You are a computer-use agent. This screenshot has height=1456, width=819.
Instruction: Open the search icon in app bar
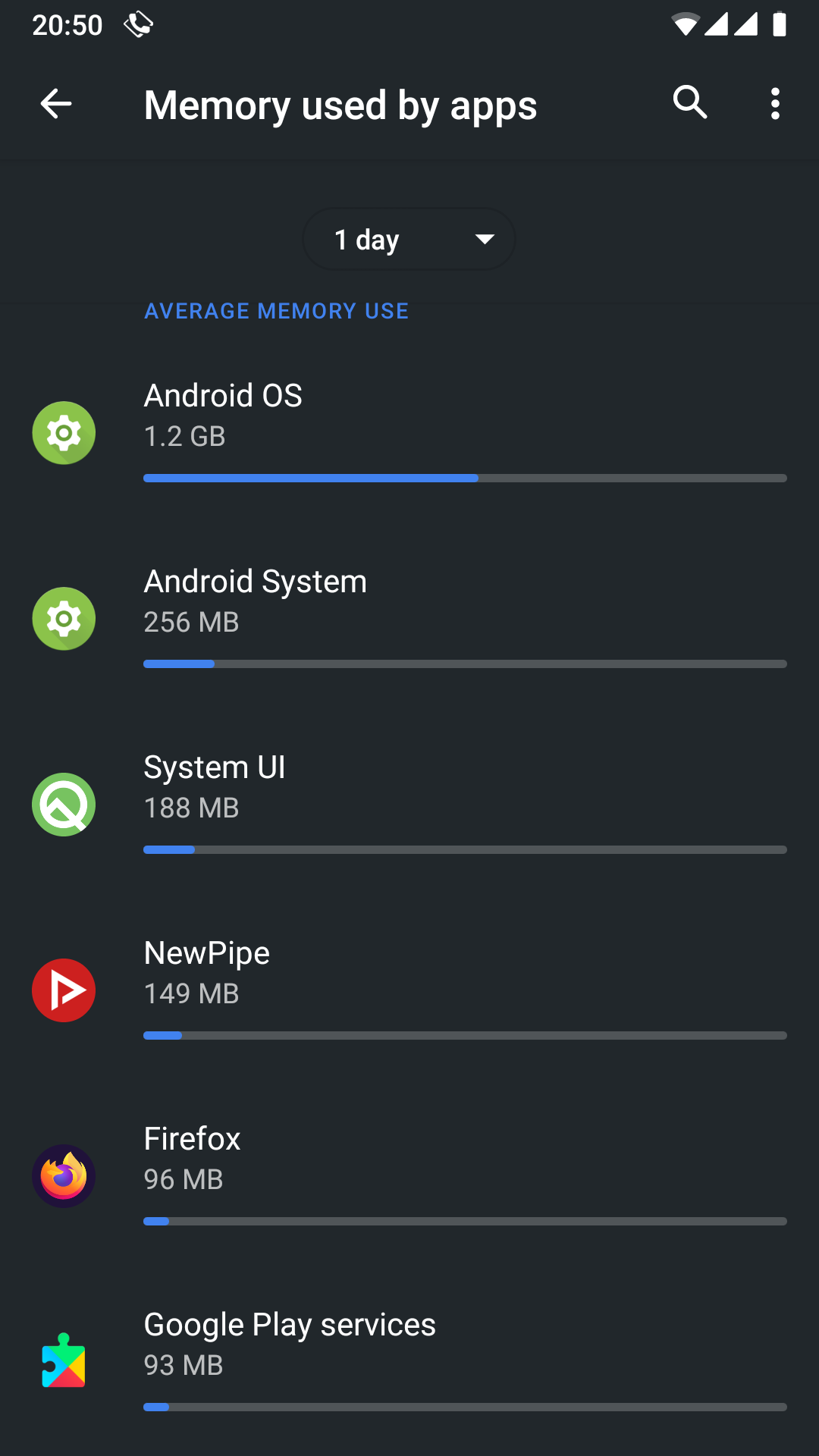point(690,102)
